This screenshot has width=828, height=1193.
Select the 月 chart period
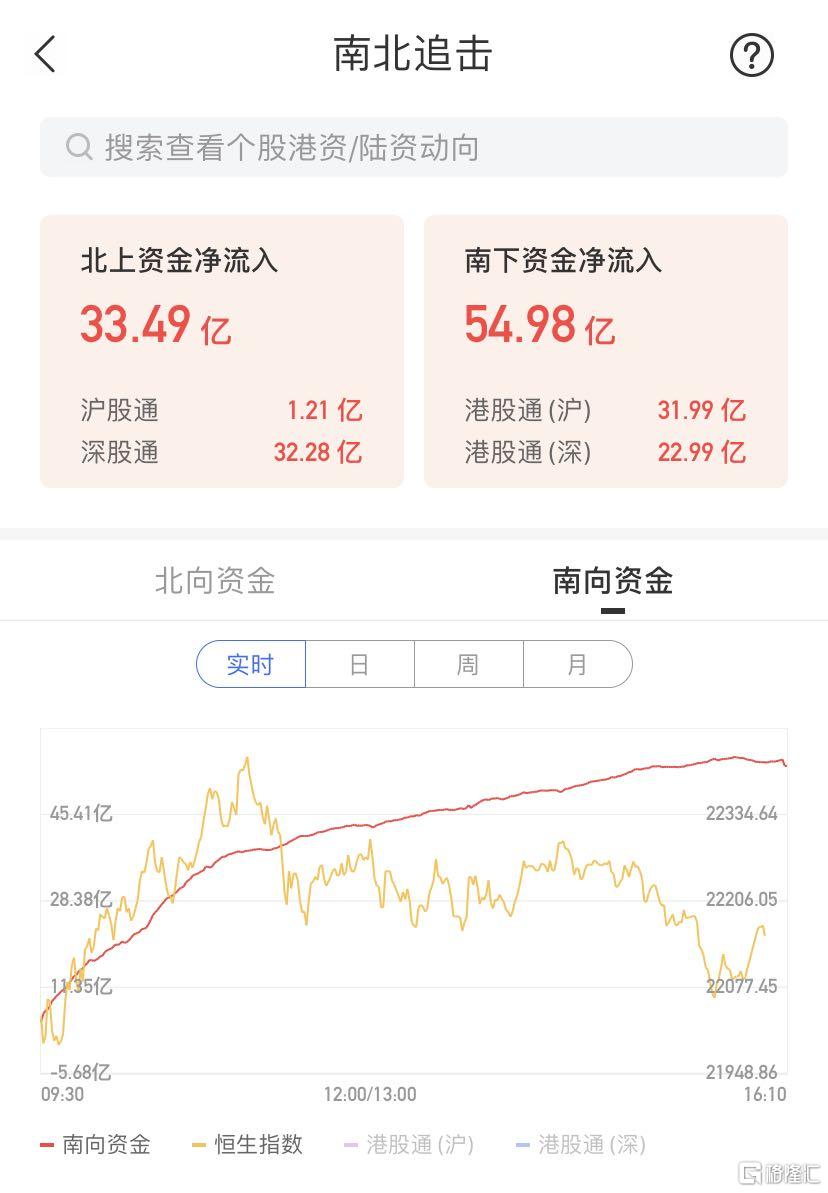coord(577,664)
